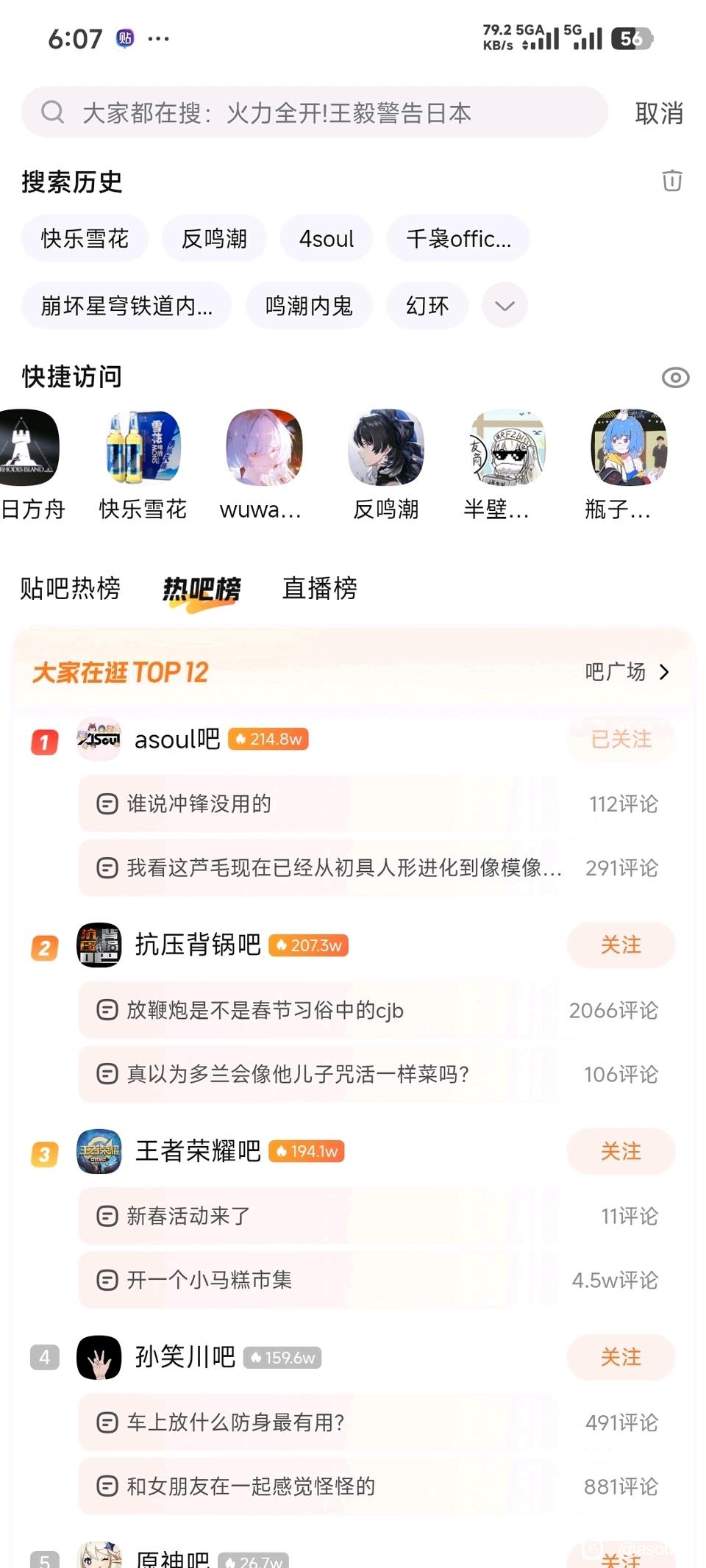Switch to the 直播榜 tab
The height and width of the screenshot is (1568, 706).
319,588
